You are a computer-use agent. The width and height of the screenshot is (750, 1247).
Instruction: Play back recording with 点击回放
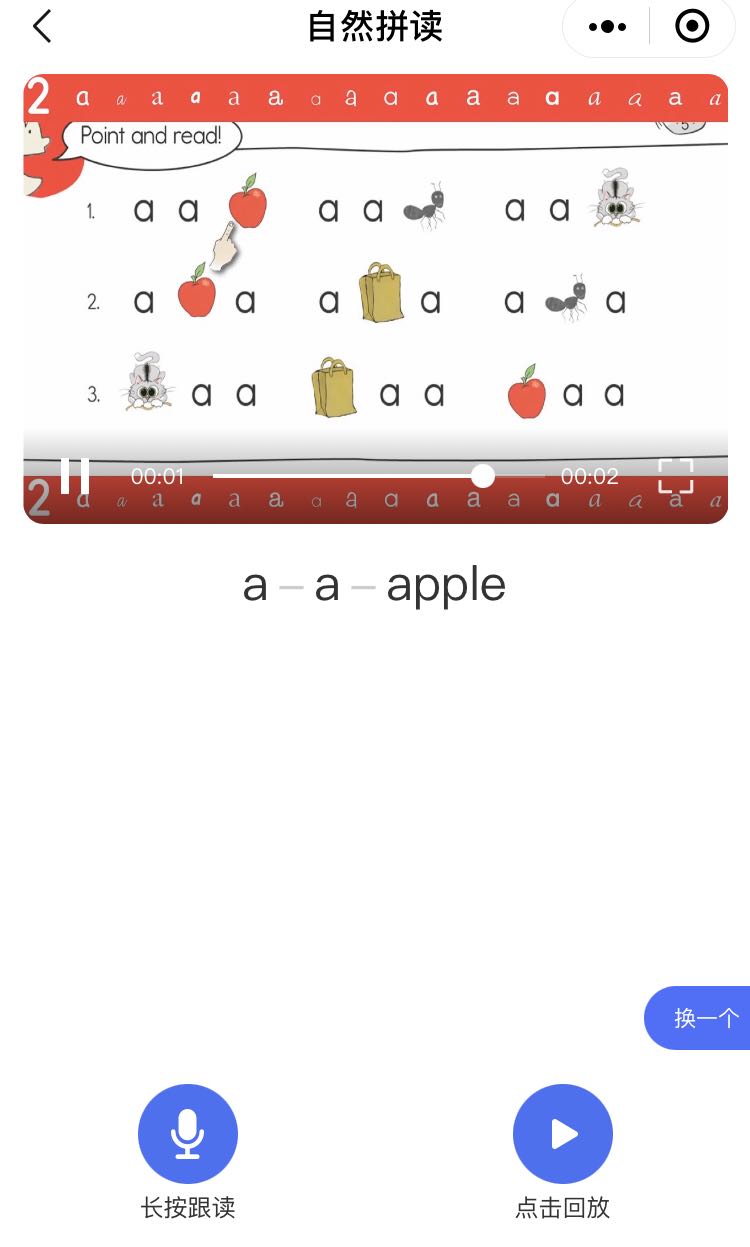(x=562, y=1134)
